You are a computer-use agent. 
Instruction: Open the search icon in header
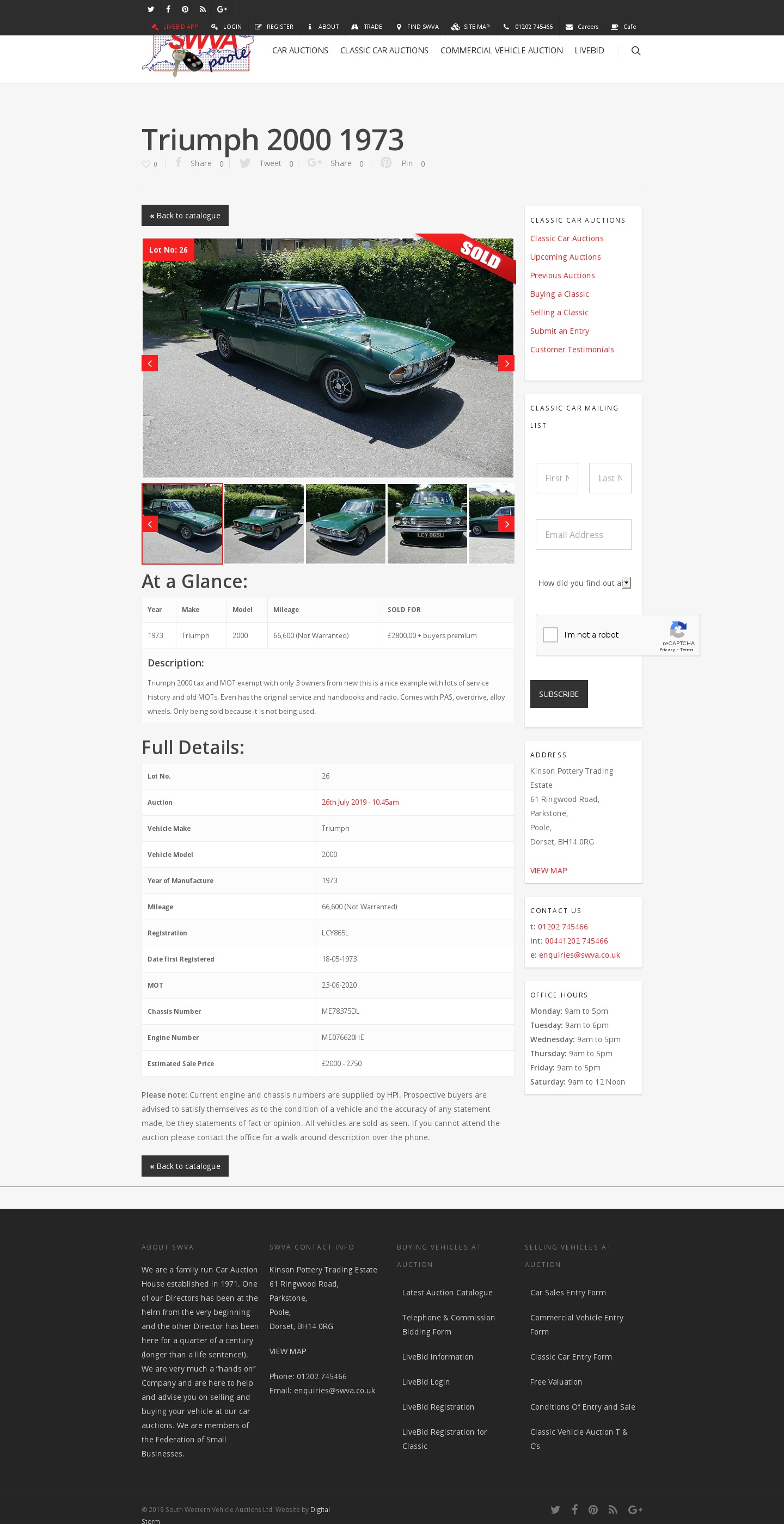click(635, 51)
